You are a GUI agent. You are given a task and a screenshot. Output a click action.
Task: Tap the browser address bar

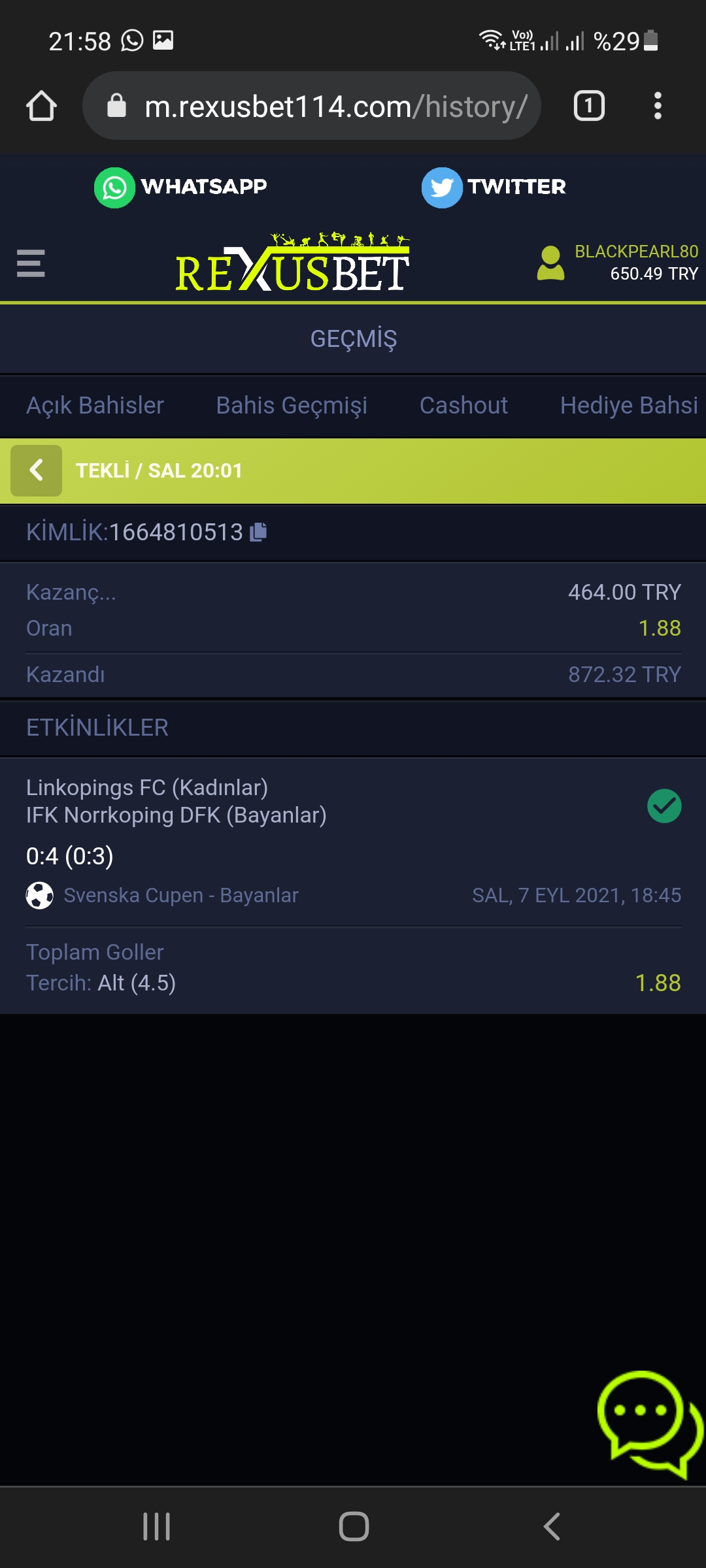(312, 106)
